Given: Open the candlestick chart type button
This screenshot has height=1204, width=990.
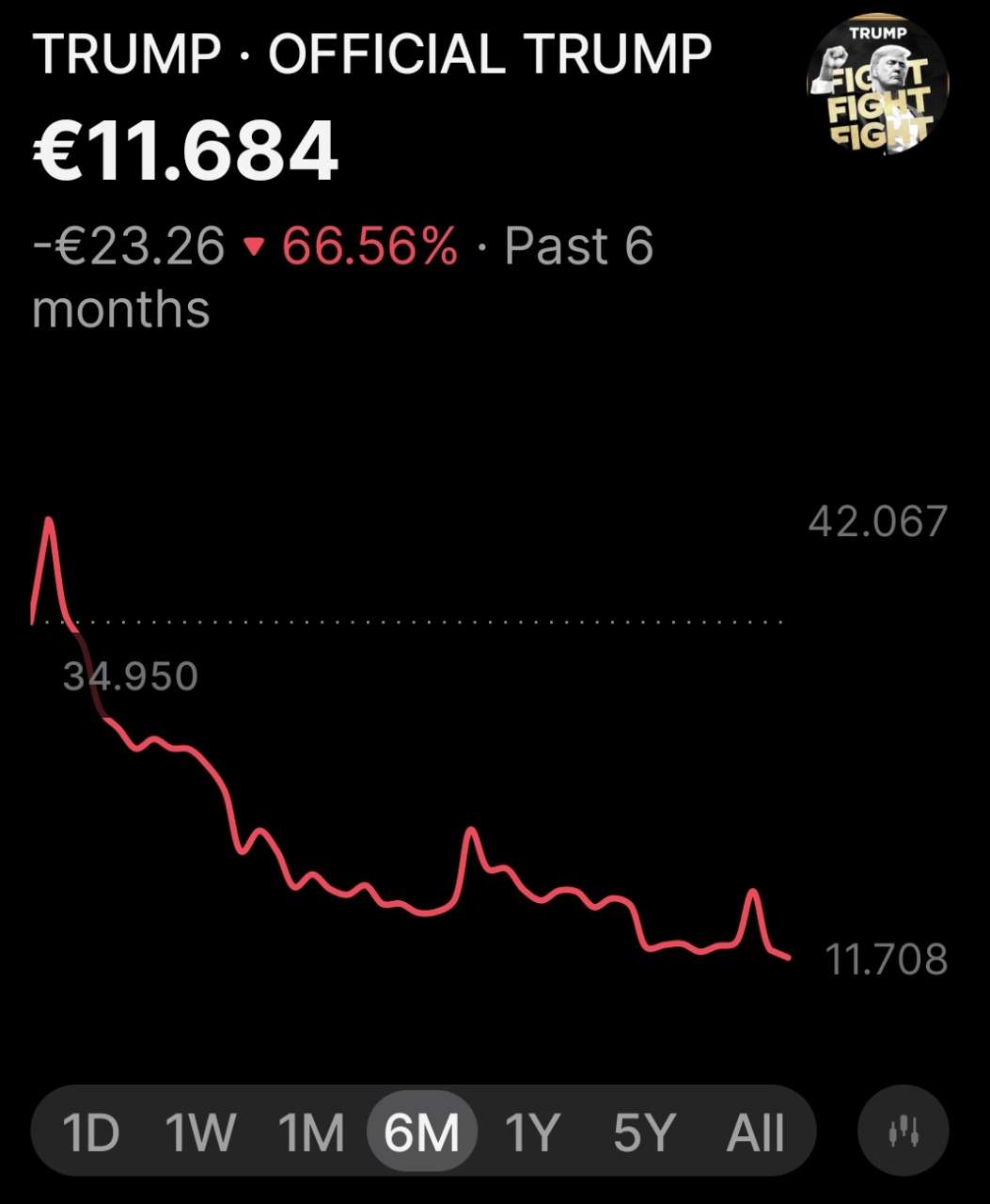Looking at the screenshot, I should [x=904, y=1131].
